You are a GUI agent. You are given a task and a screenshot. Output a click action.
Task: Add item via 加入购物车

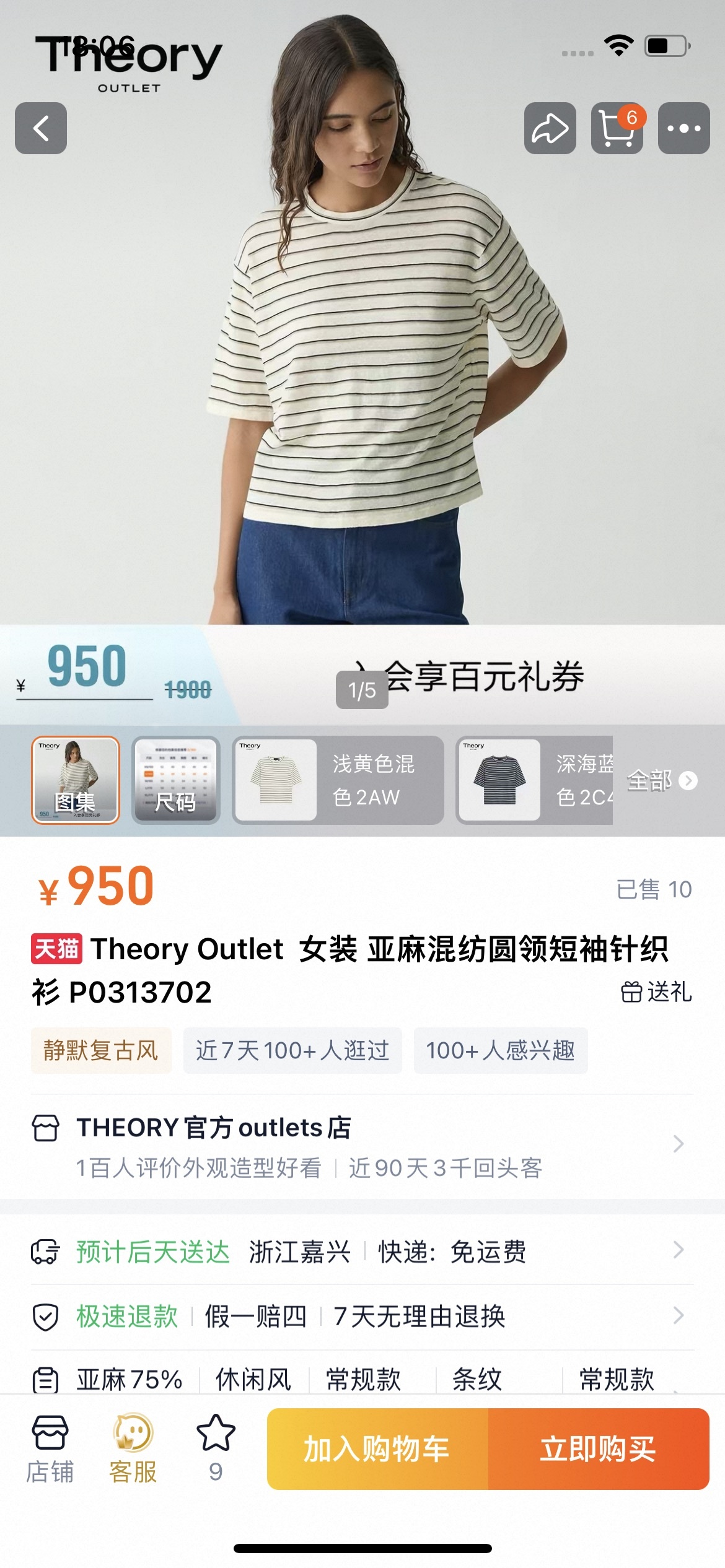click(377, 1449)
